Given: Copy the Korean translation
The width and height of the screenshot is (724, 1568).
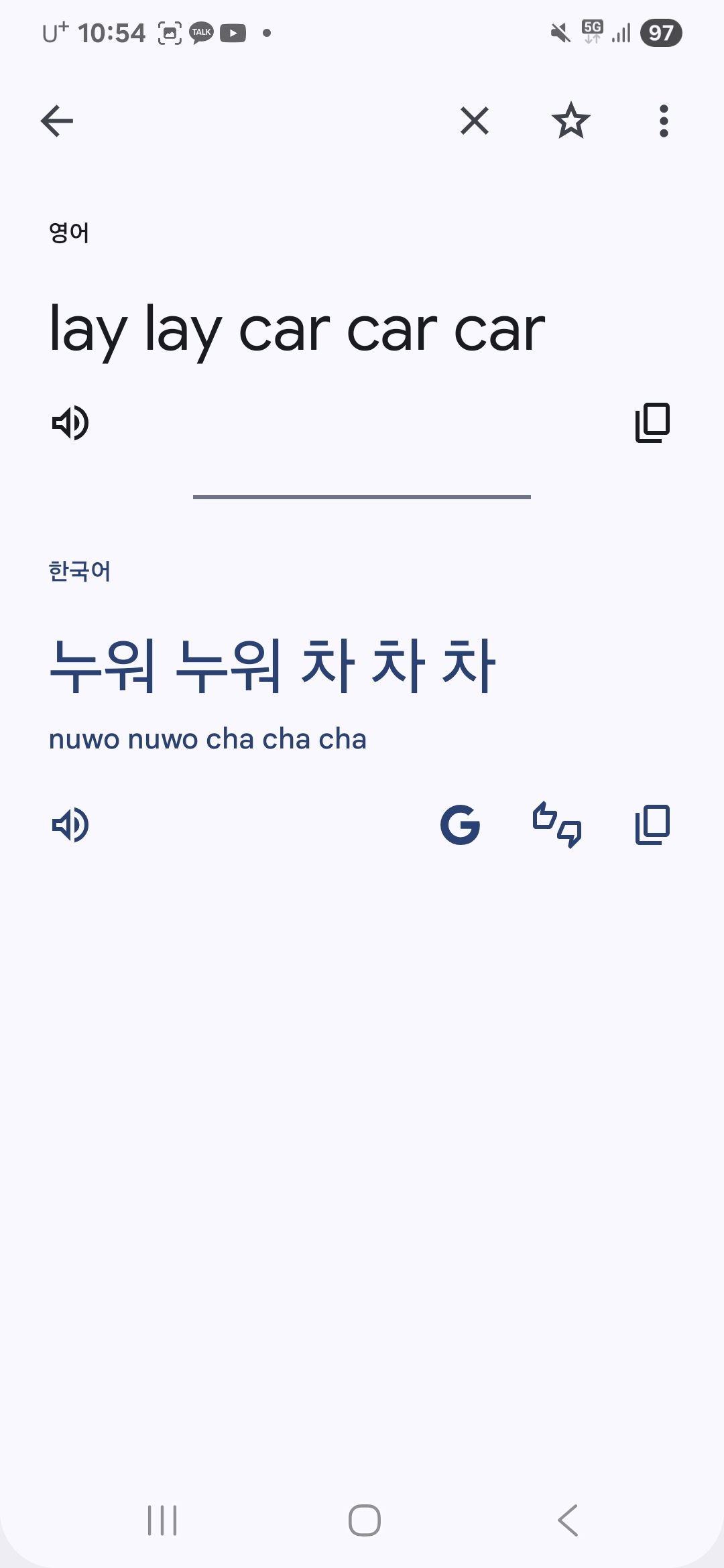Looking at the screenshot, I should coord(652,825).
